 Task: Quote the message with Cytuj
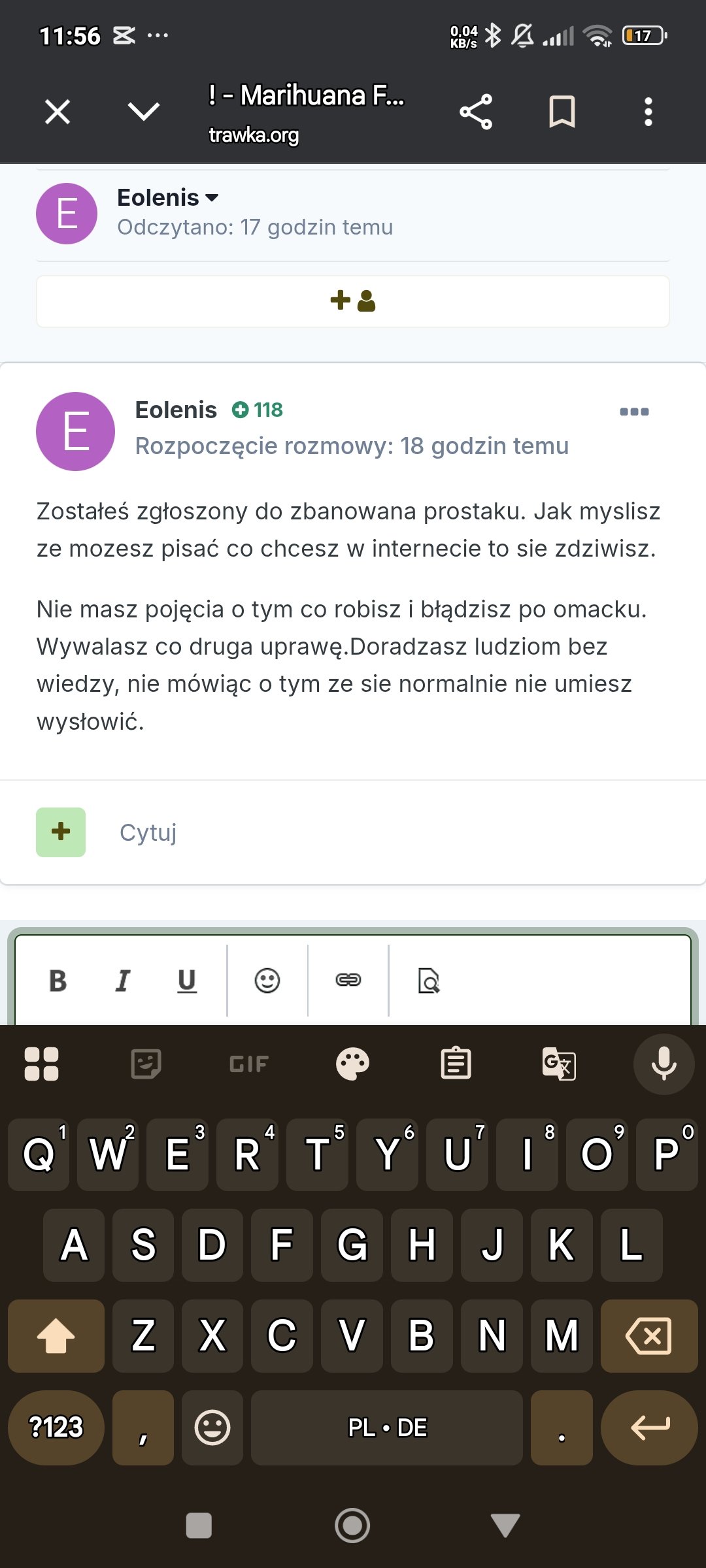click(x=148, y=832)
